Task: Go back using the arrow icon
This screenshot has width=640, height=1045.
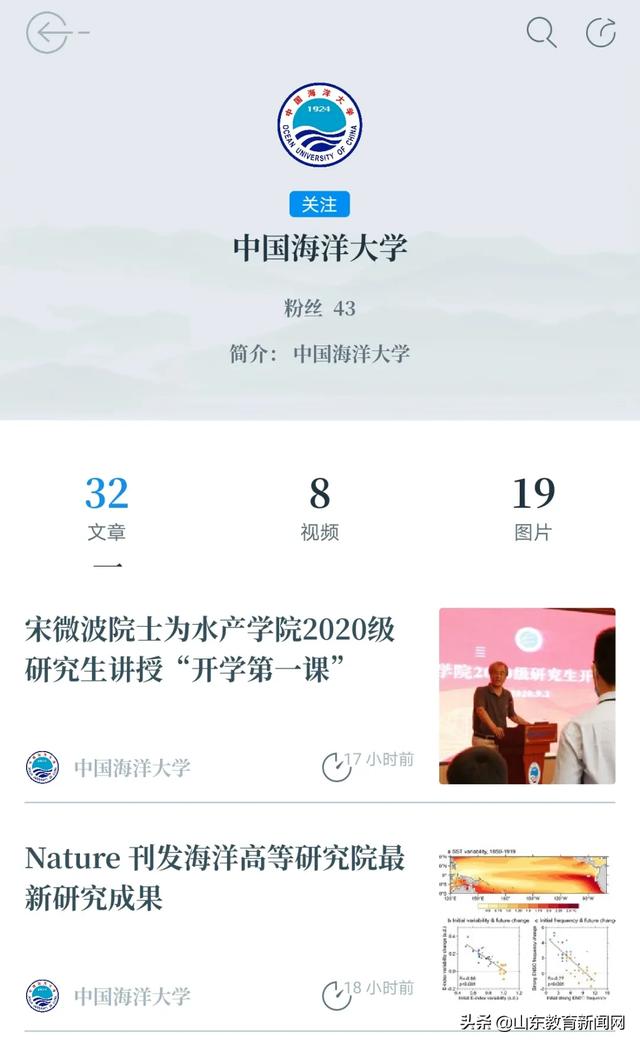Action: [x=48, y=33]
